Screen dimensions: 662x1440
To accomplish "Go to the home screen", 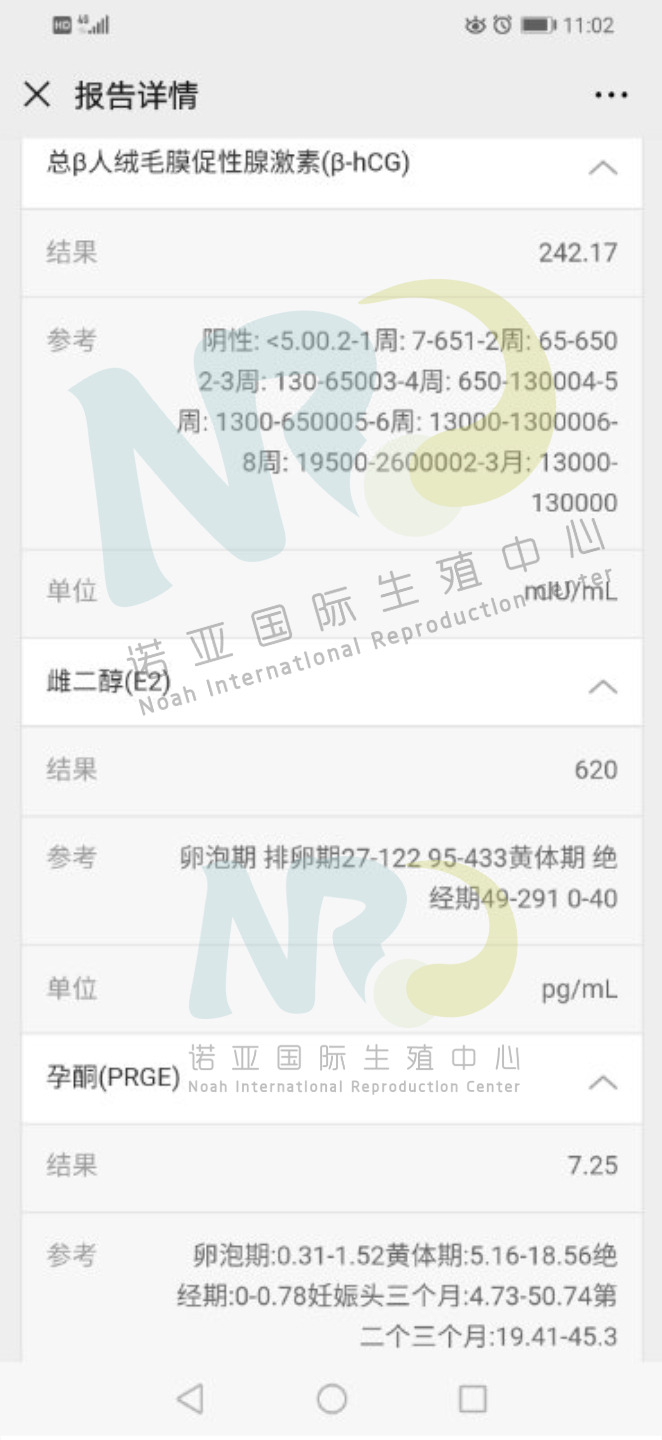I will pyautogui.click(x=331, y=1398).
